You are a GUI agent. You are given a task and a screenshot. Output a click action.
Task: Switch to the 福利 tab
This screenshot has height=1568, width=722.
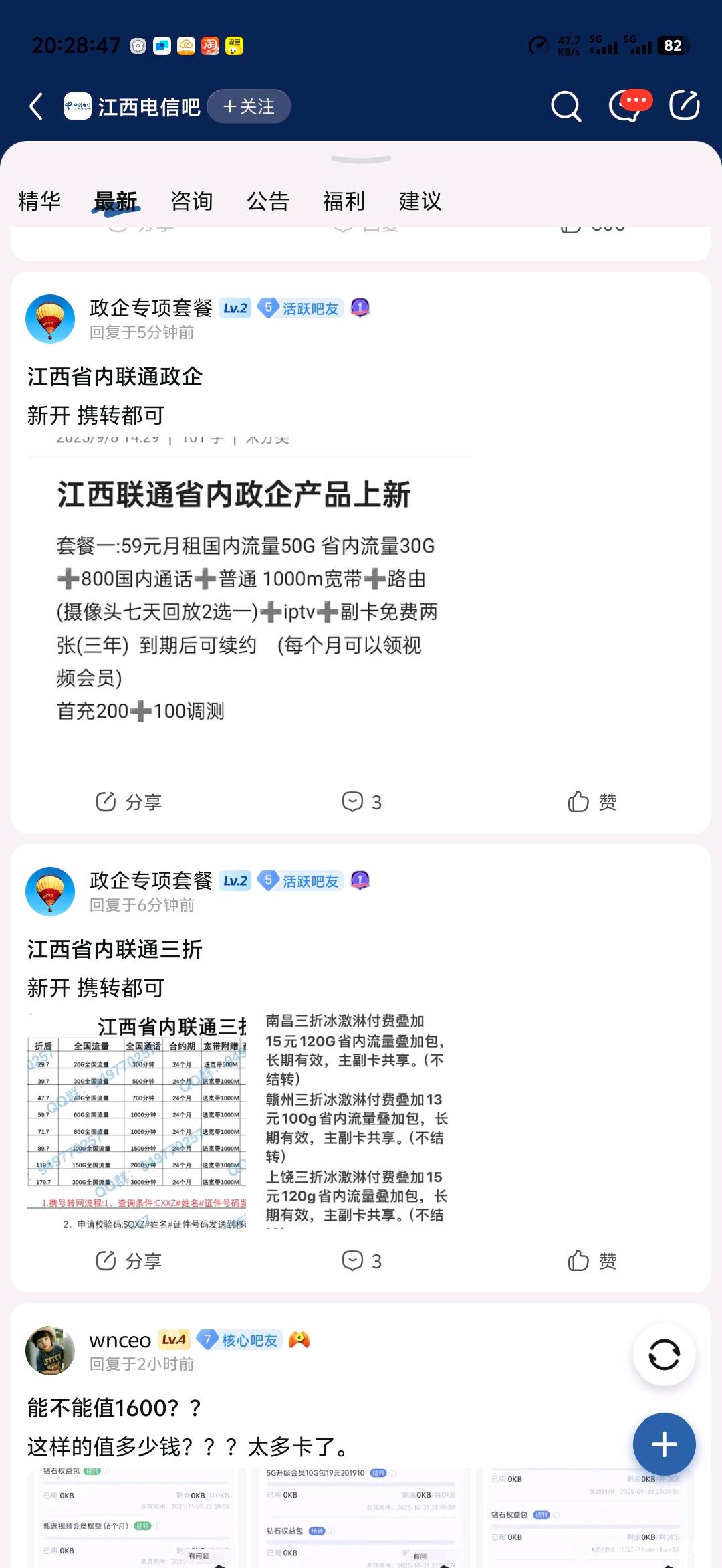[x=344, y=201]
